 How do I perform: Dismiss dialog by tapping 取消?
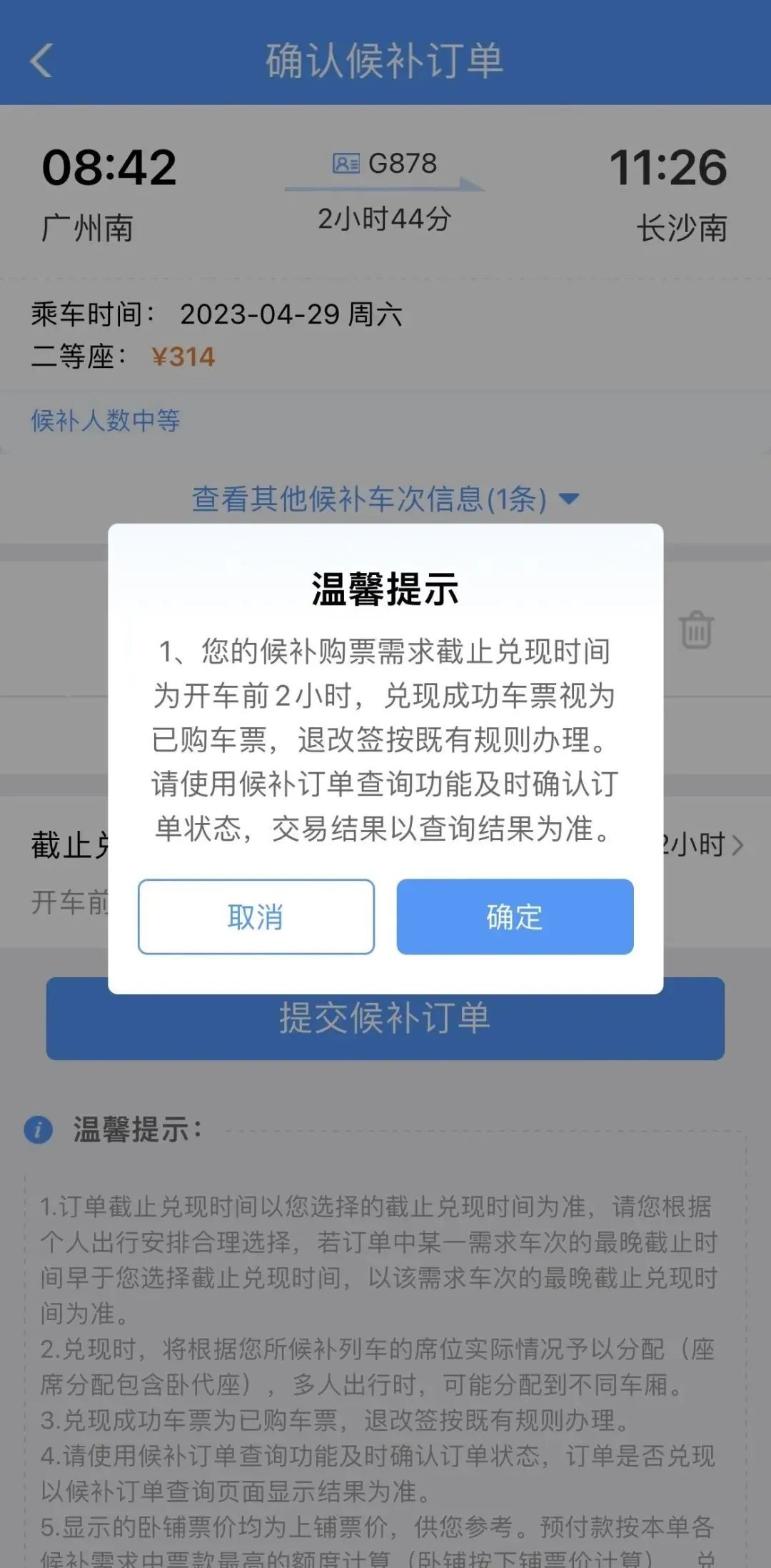(x=256, y=918)
